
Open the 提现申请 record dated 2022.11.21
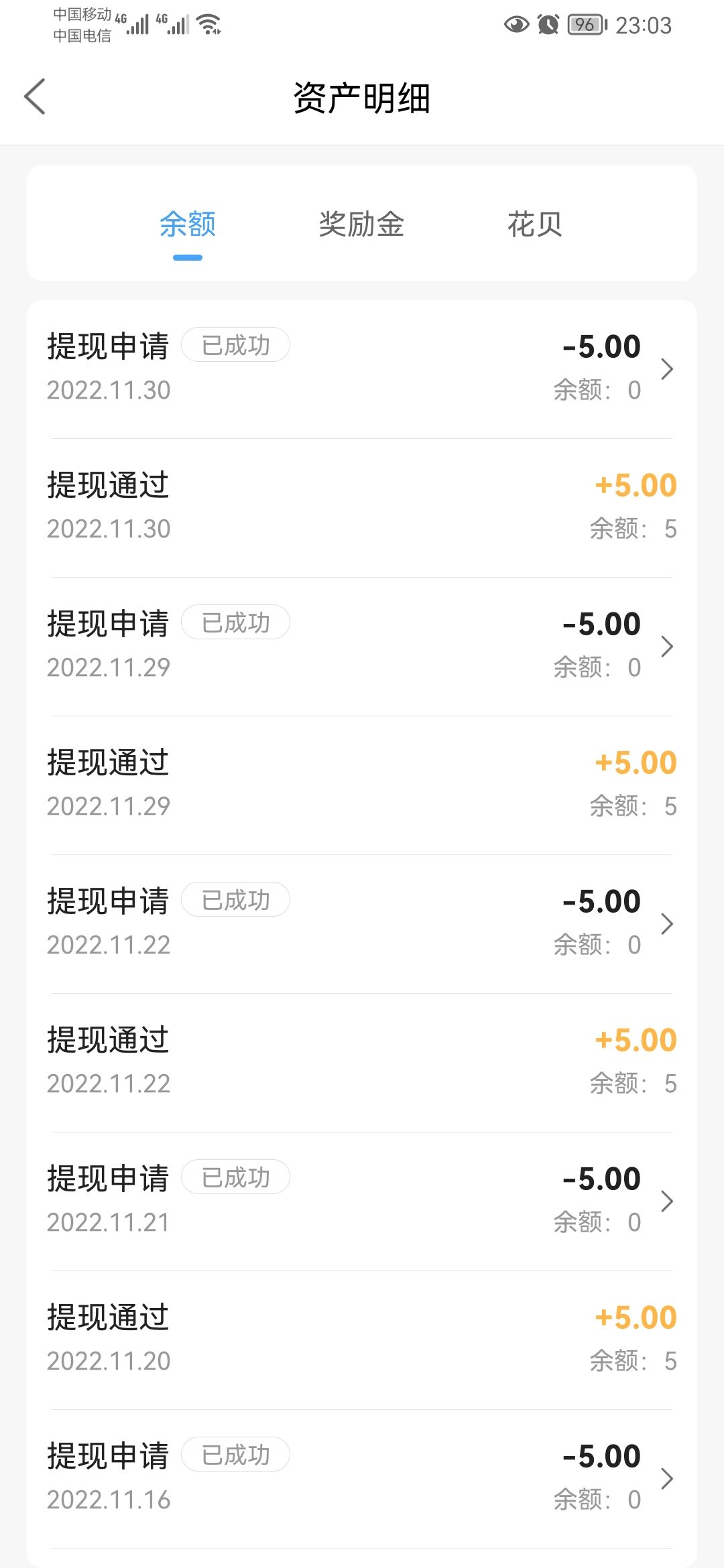[x=362, y=1201]
